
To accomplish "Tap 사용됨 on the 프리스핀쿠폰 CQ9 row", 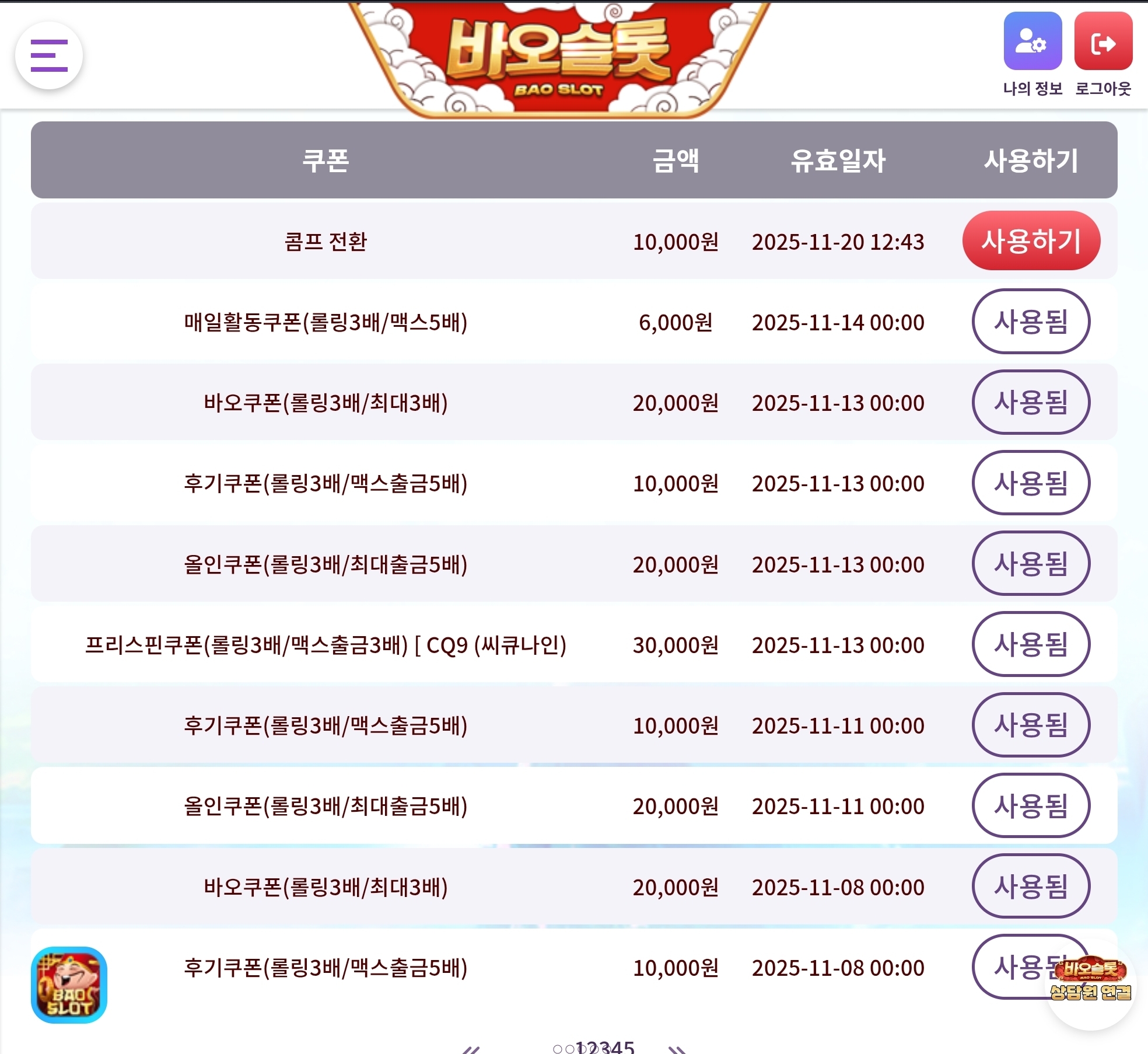I will pos(1031,644).
